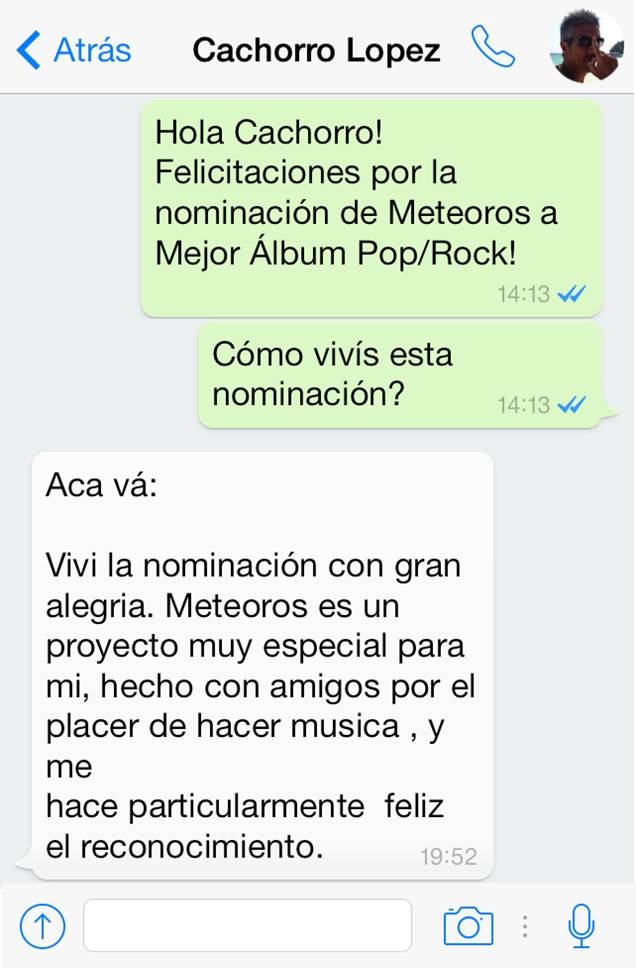This screenshot has width=636, height=968.
Task: Record a voice message with the microphone
Action: [x=581, y=926]
